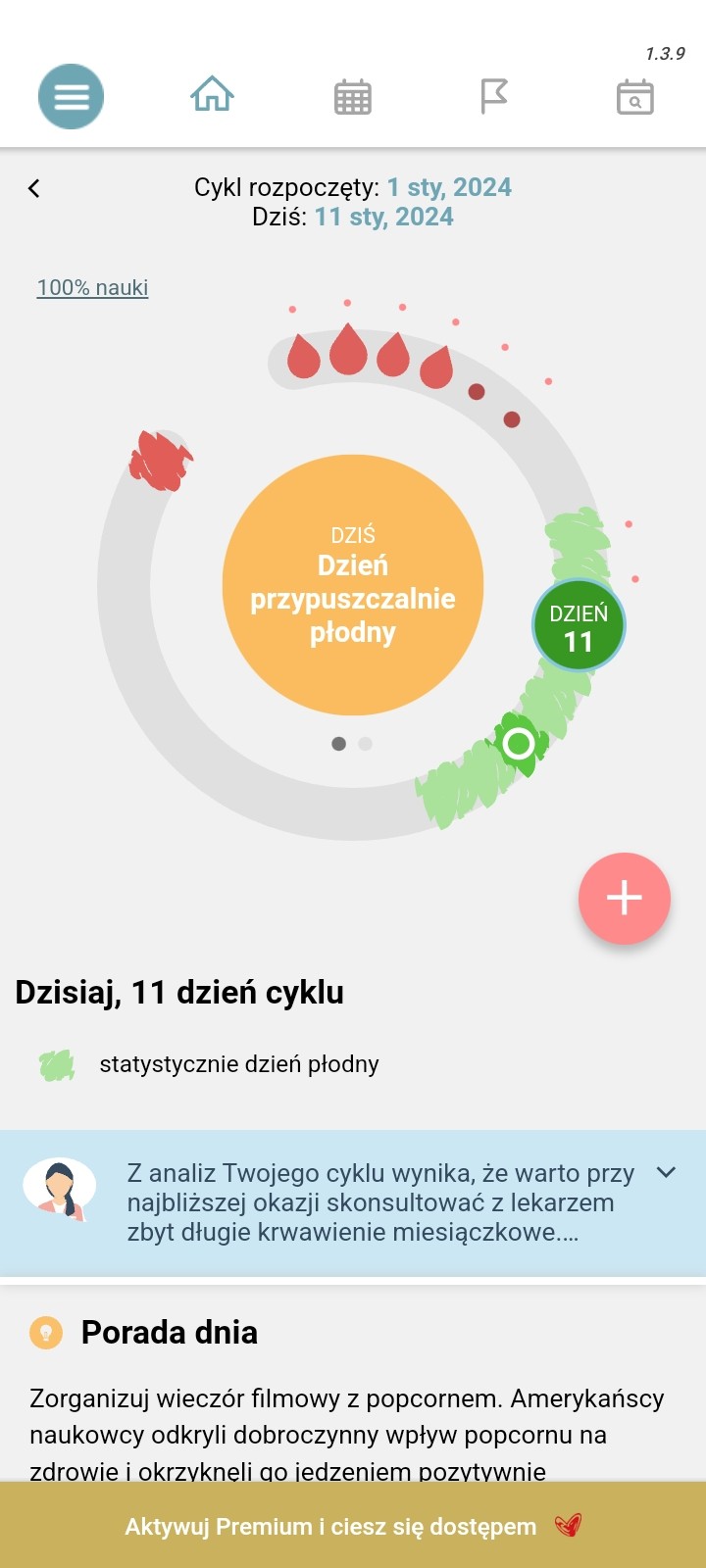Tap the ovulation marker on the cycle ring

pos(519,744)
